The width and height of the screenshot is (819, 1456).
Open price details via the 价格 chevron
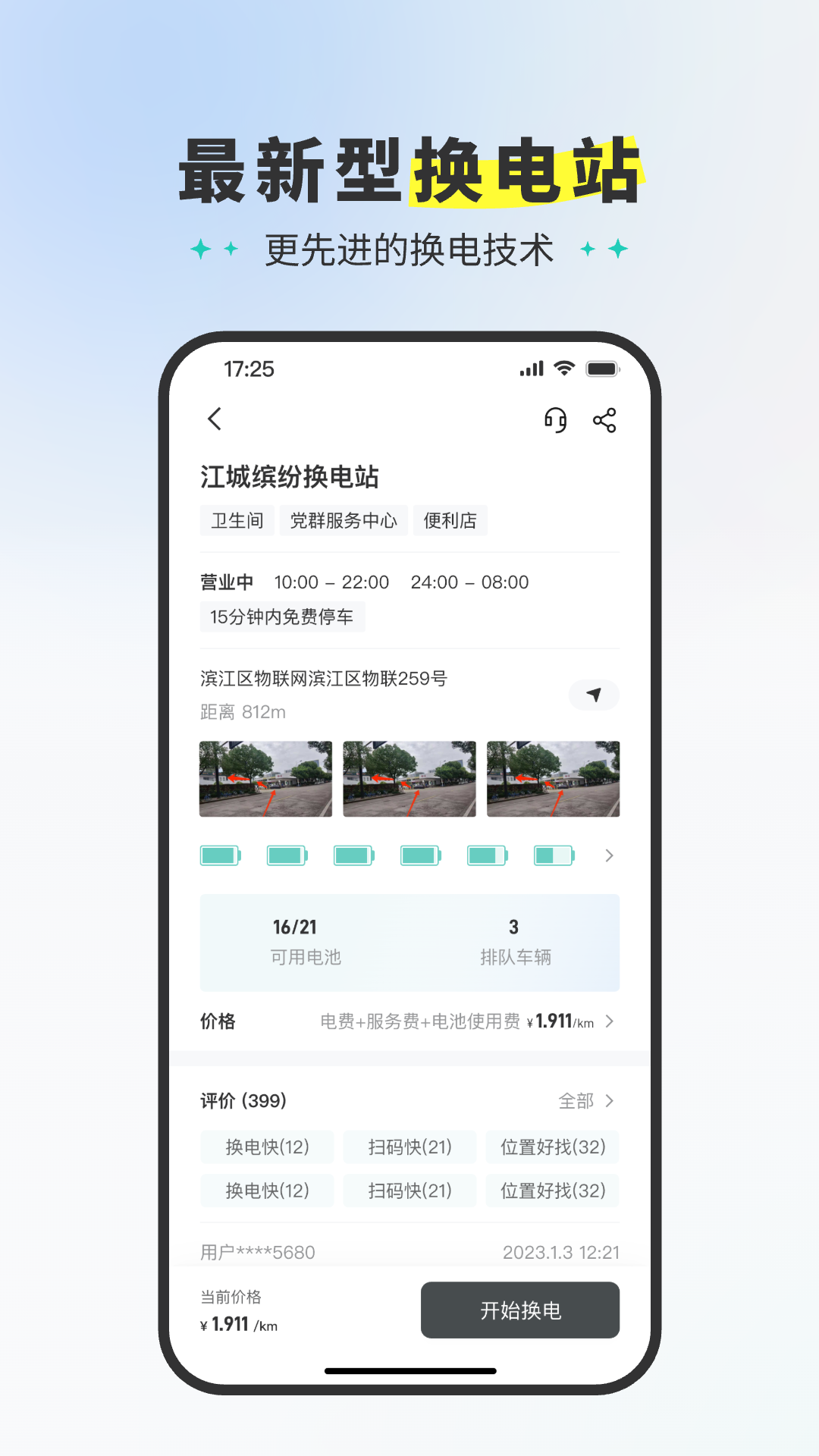609,1021
